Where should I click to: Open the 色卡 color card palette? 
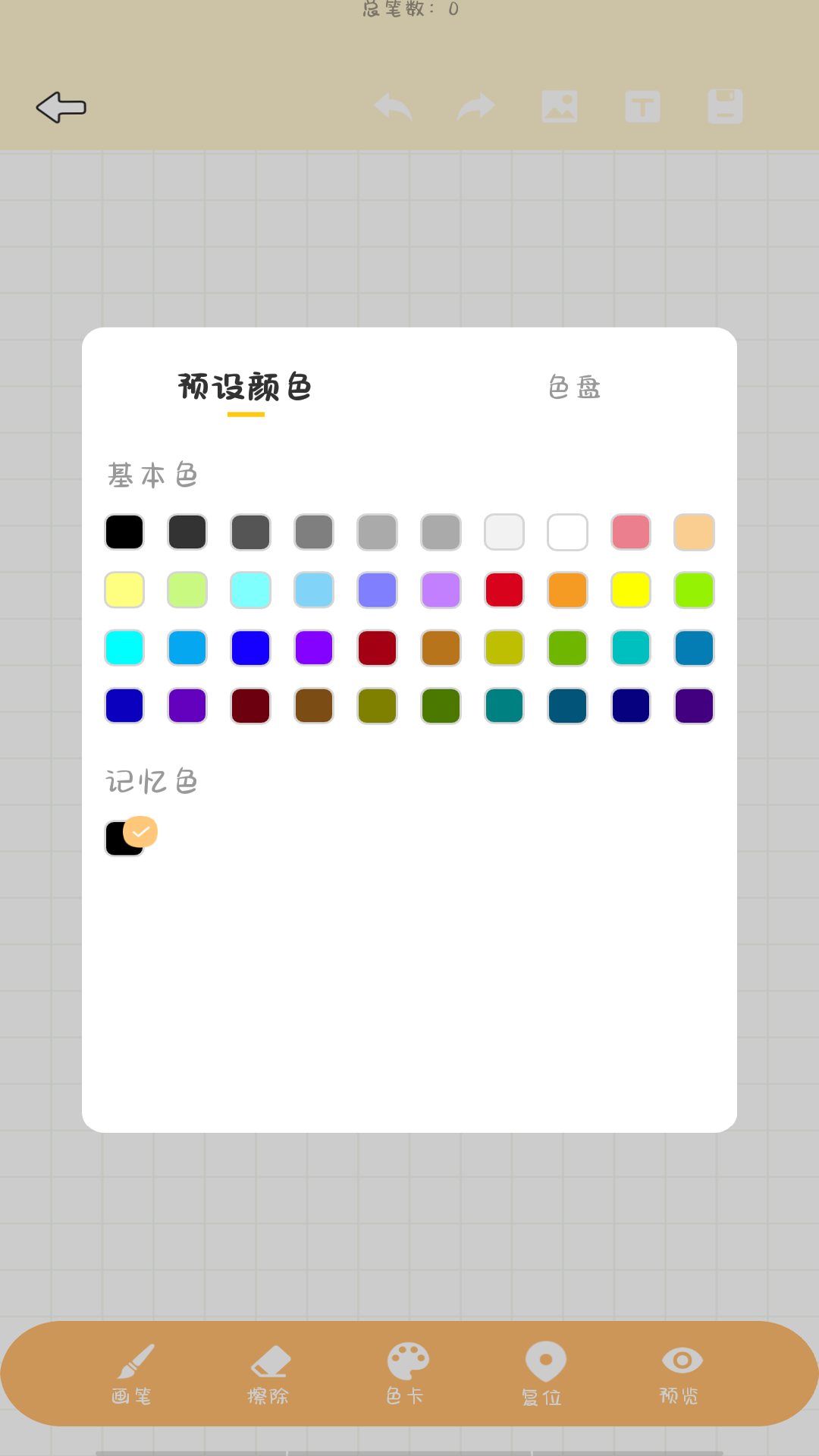pos(406,1373)
